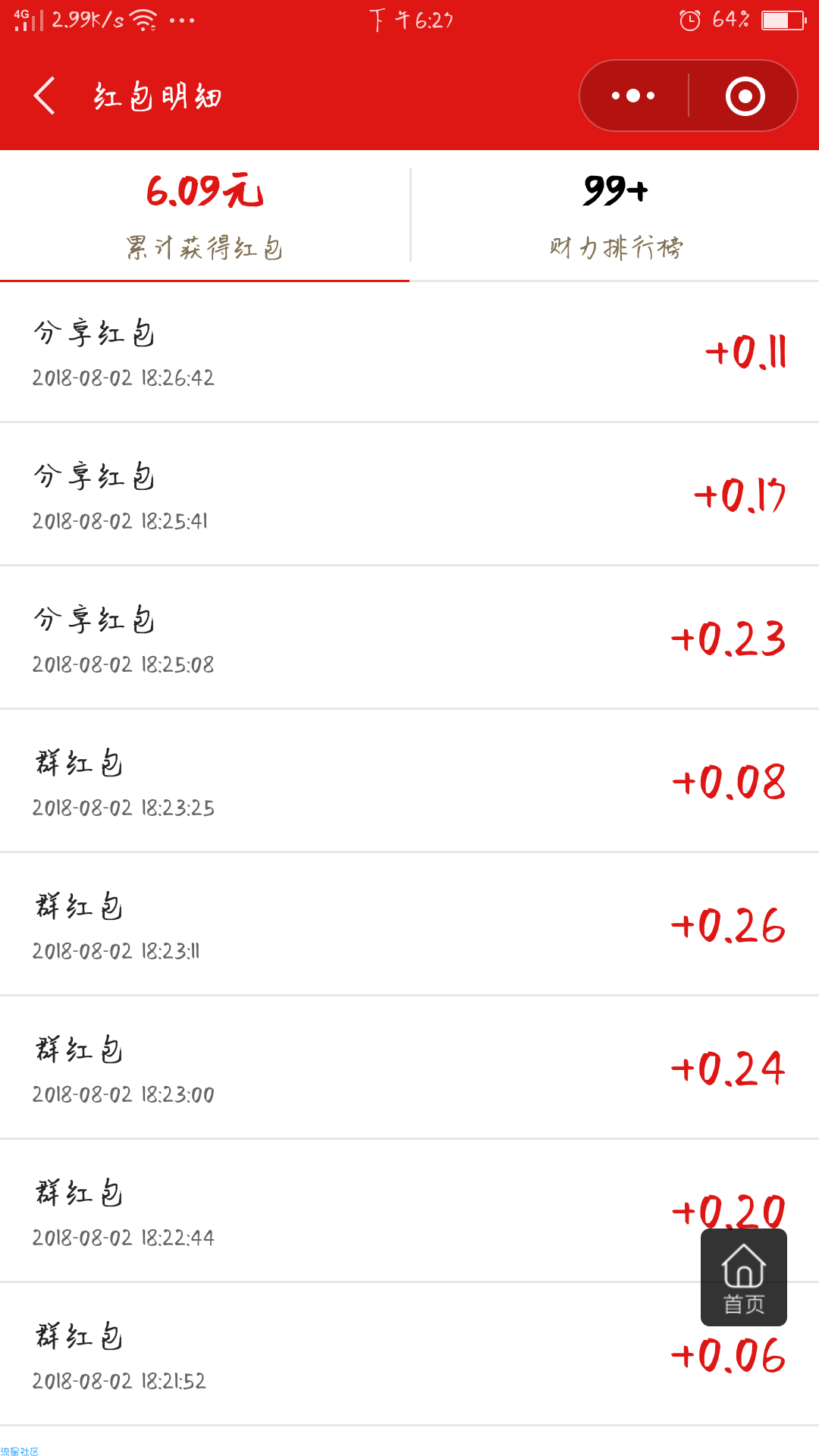Open the mini program more options menu

(x=634, y=96)
